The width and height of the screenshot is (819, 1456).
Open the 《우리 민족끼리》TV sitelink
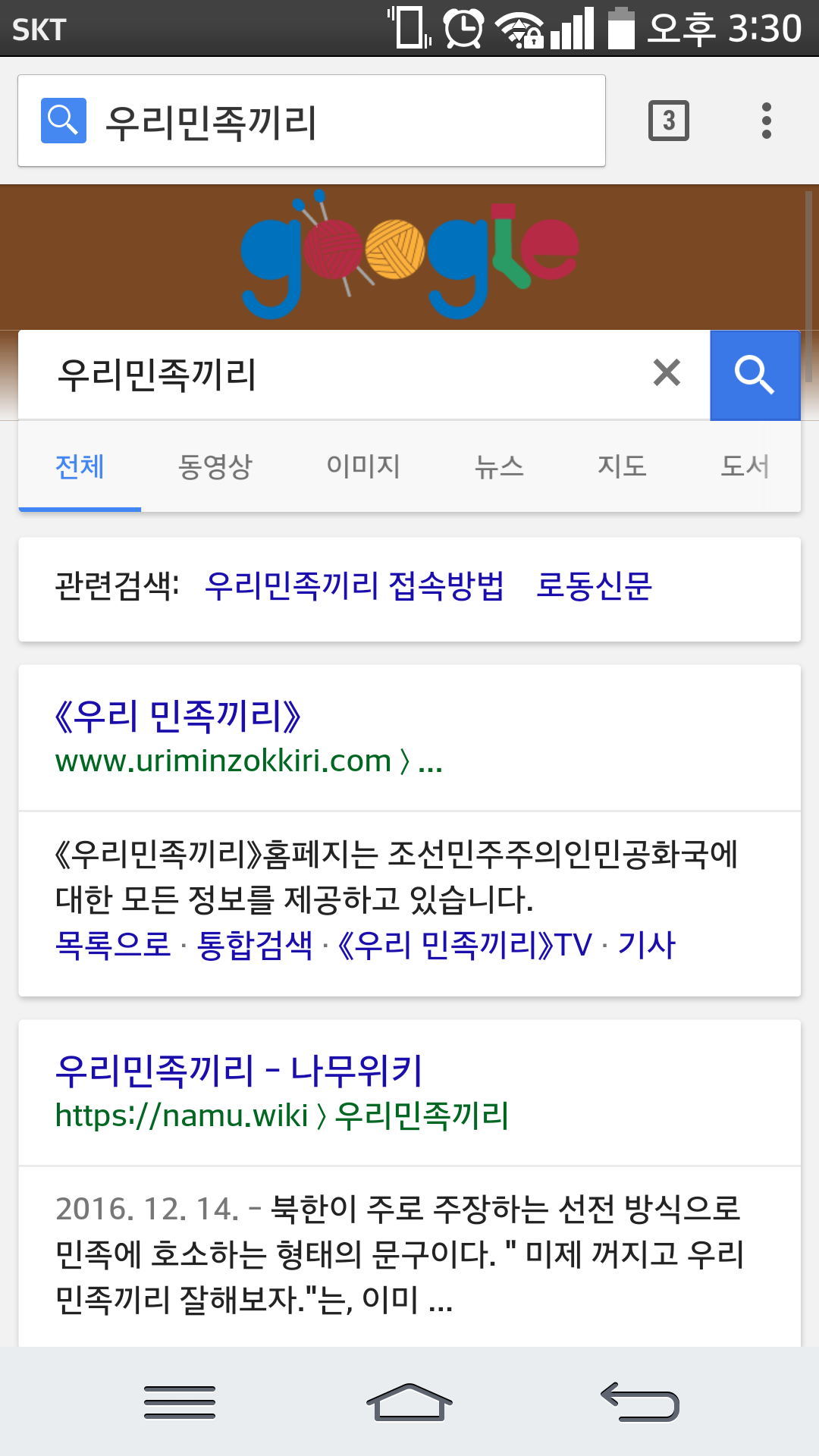(x=464, y=946)
